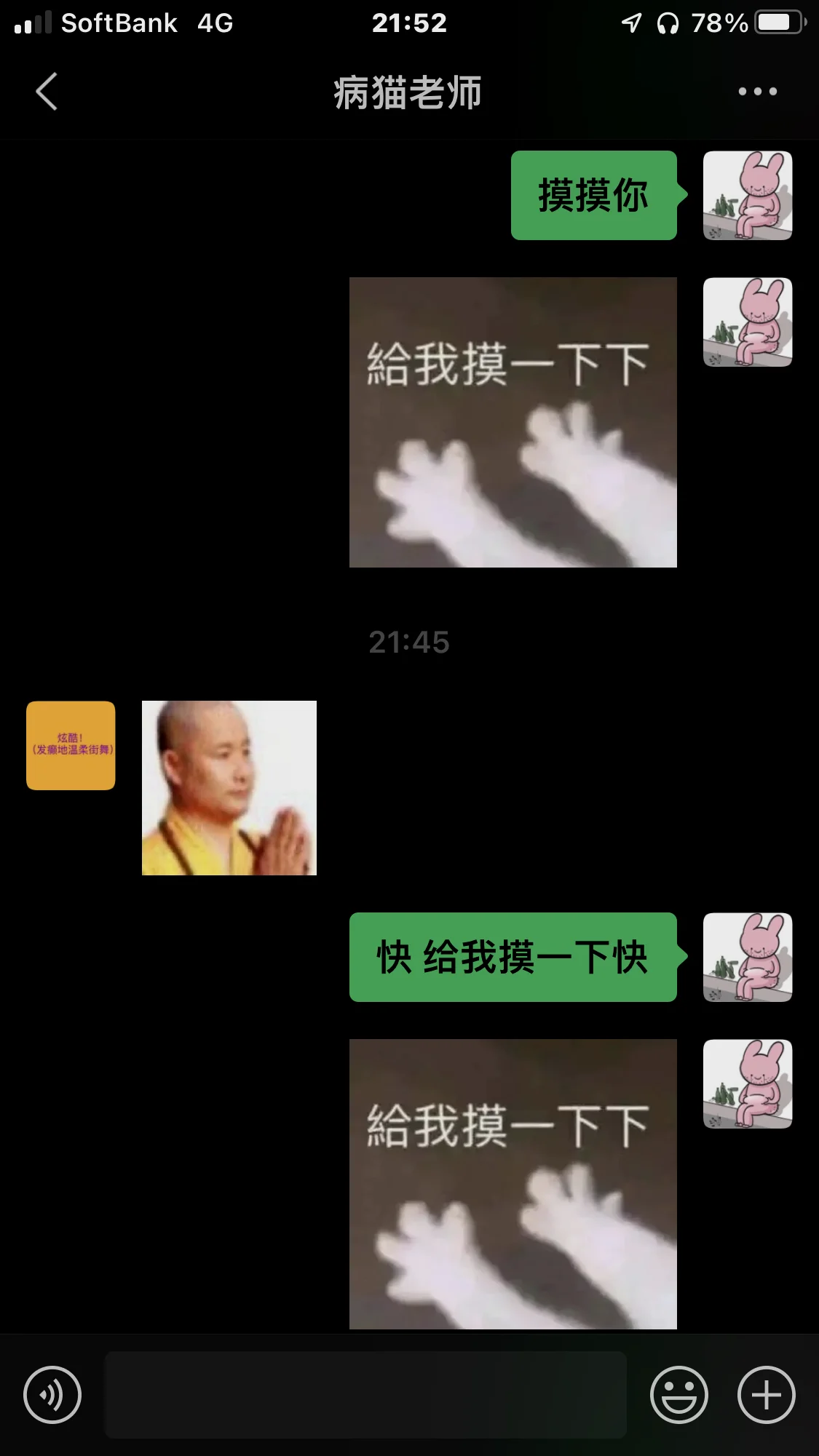The image size is (819, 1456).
Task: Open the plus attachments menu
Action: pos(766,1394)
